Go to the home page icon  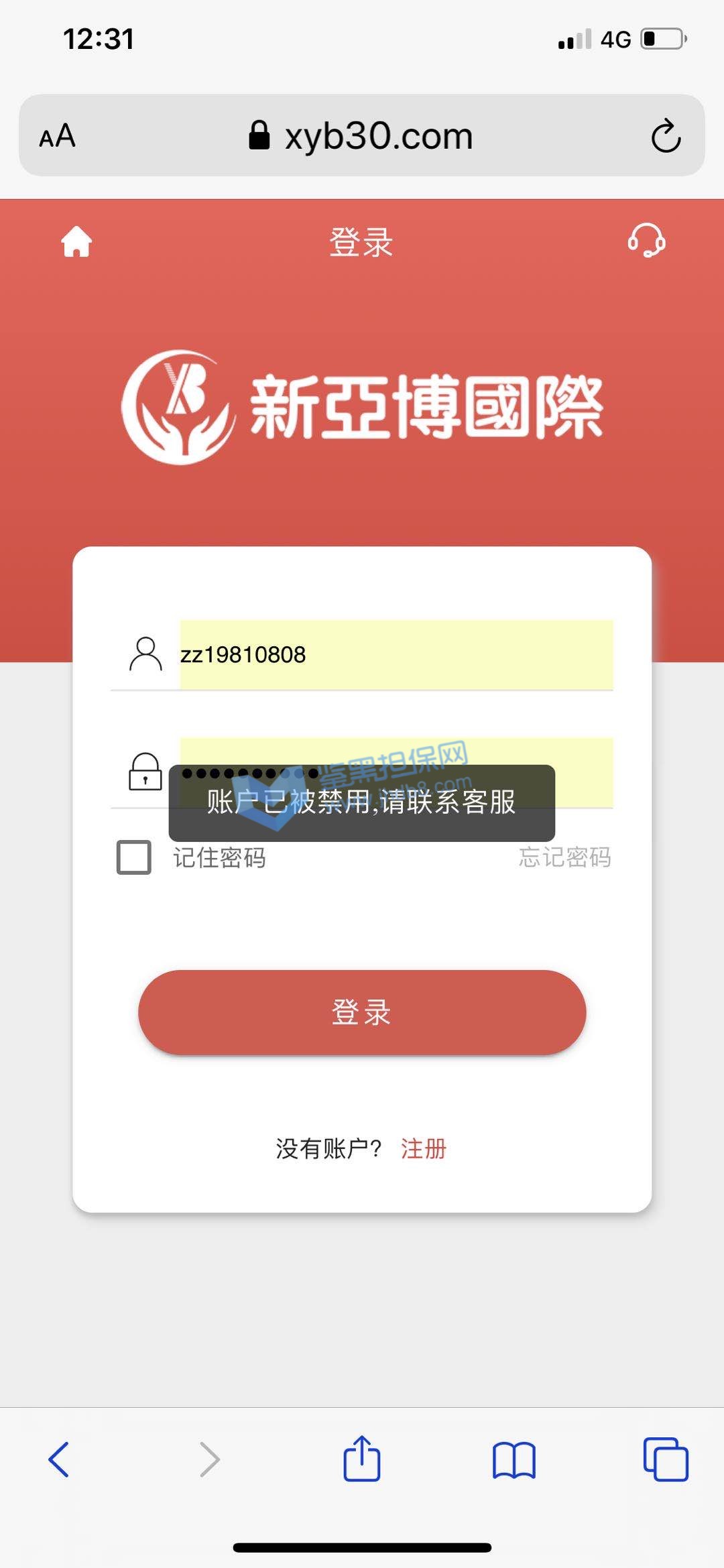coord(76,241)
